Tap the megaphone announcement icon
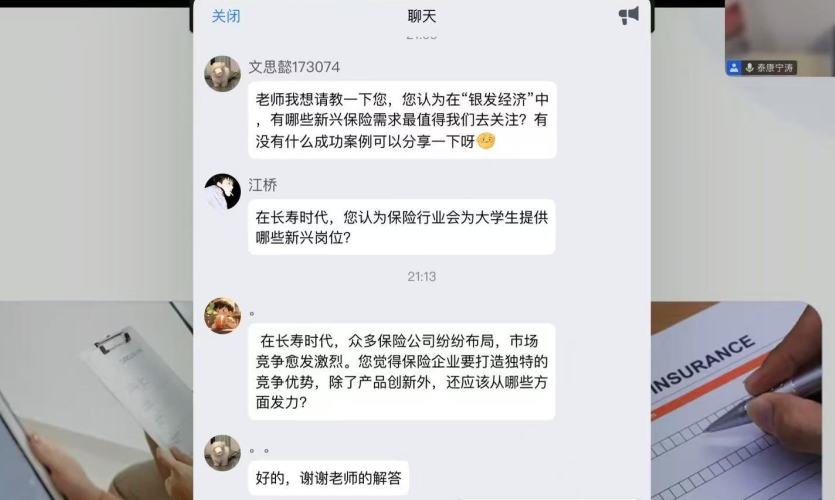 [628, 15]
